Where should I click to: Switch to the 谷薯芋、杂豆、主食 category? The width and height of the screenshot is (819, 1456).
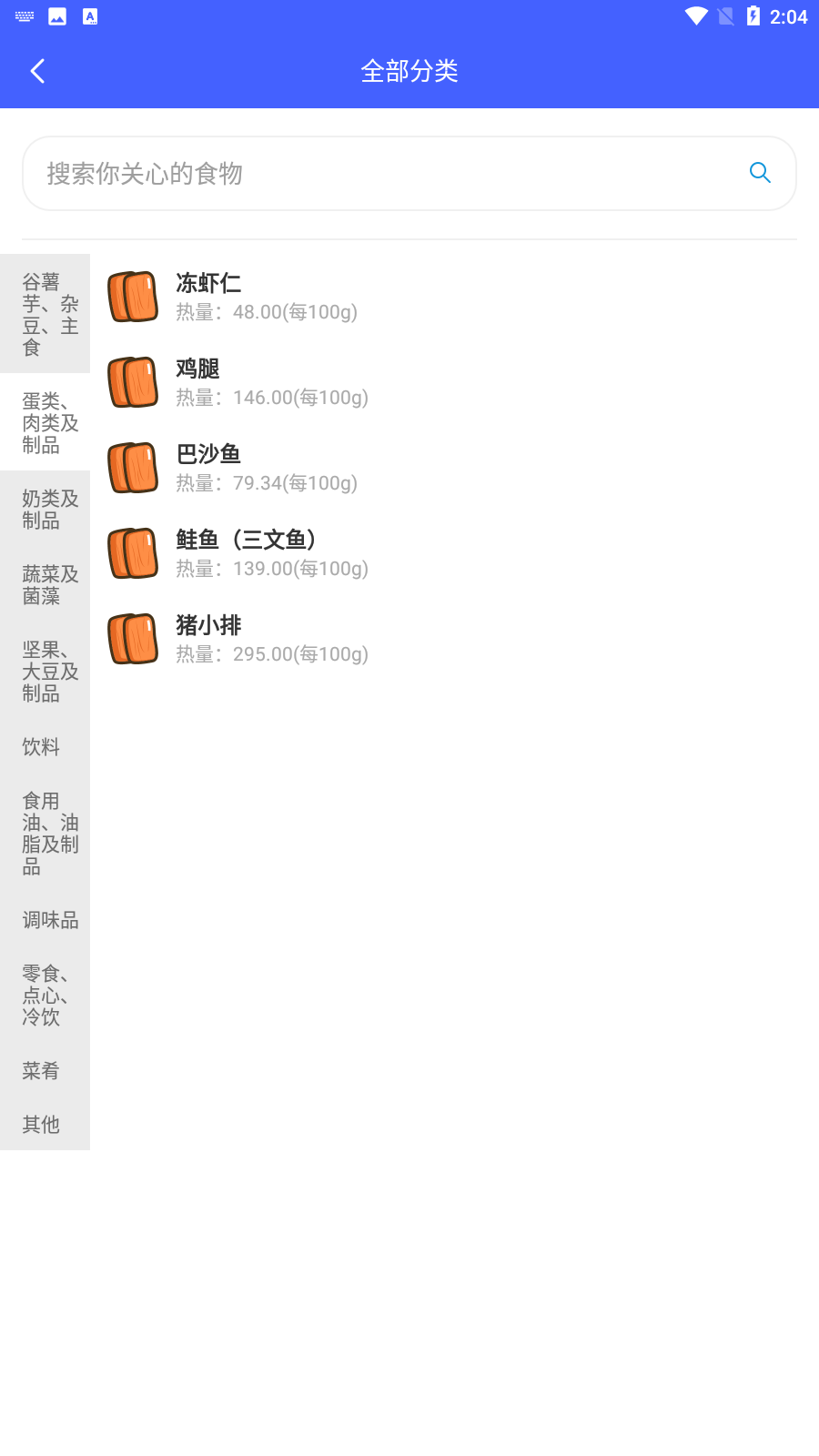tap(45, 312)
